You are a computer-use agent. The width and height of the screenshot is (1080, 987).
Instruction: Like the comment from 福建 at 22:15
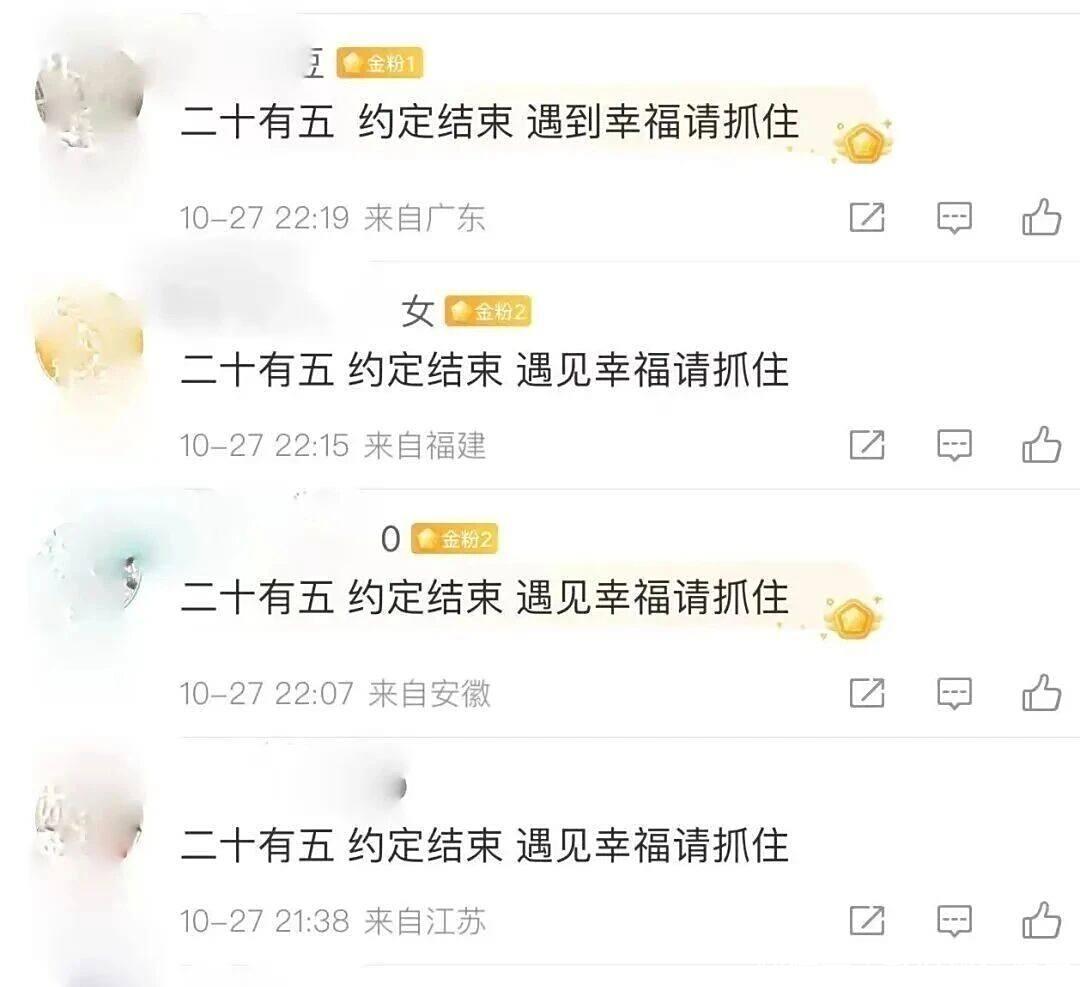coord(1041,444)
